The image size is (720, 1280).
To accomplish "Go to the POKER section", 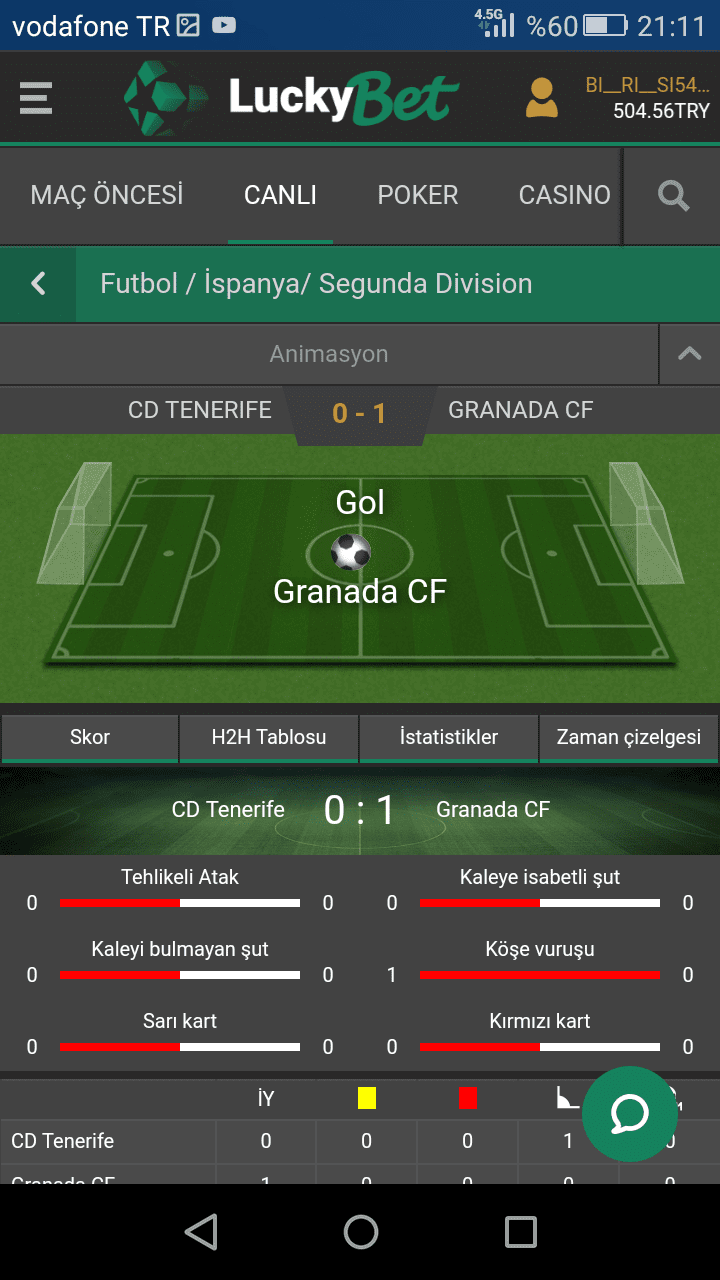I will (x=418, y=195).
